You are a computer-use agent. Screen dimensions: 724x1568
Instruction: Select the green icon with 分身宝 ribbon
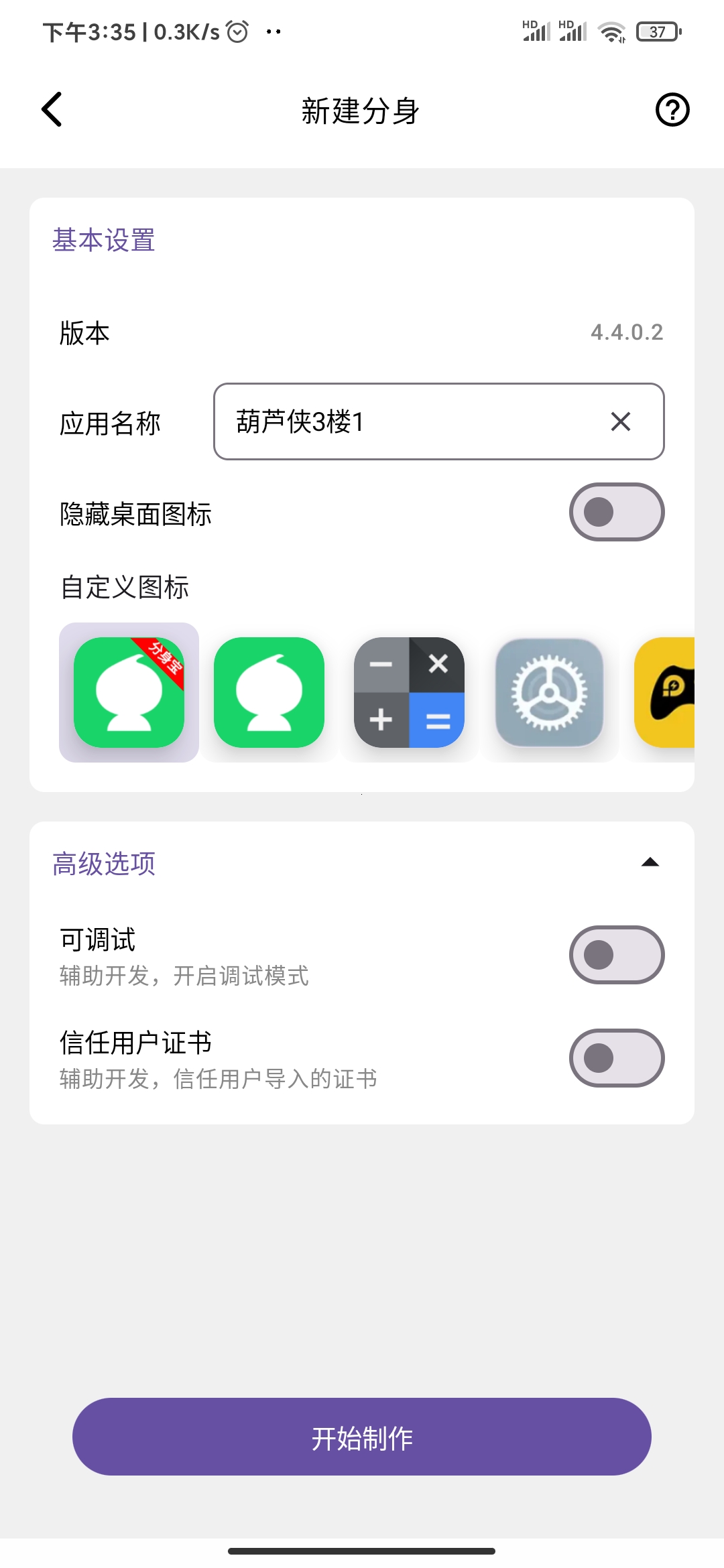[x=129, y=692]
